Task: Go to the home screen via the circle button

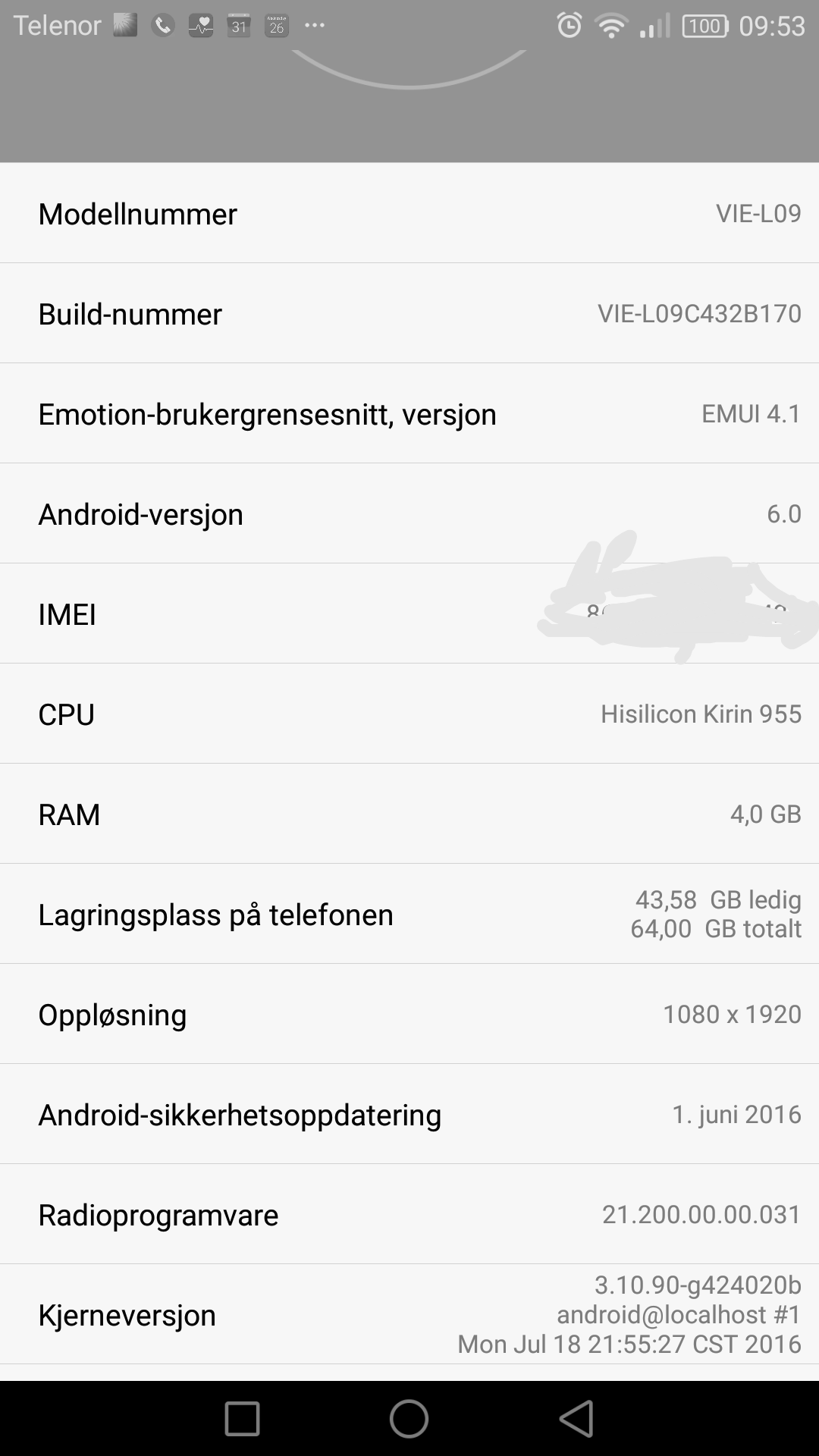Action: (x=409, y=1418)
